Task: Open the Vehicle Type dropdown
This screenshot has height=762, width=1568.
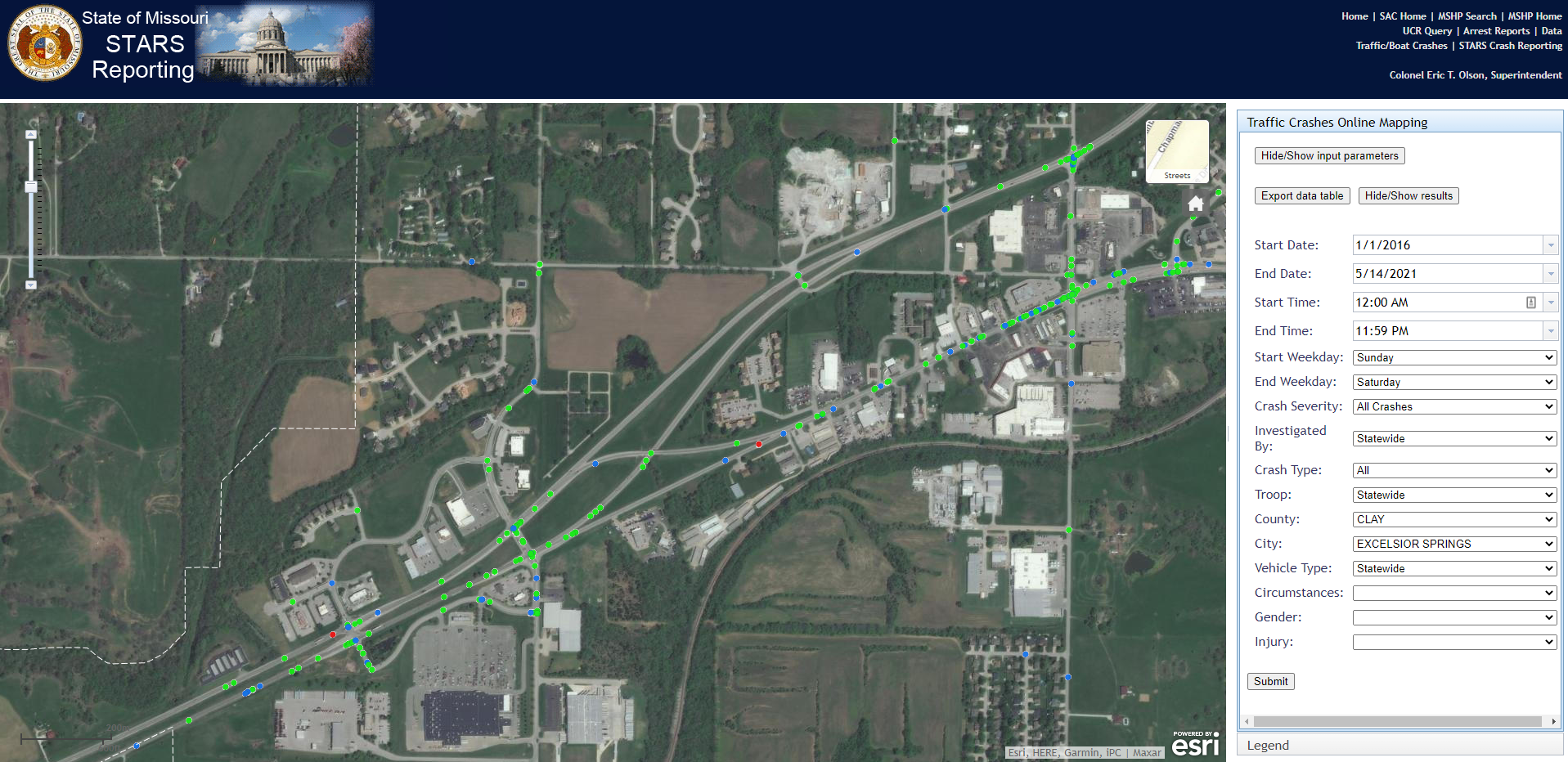Action: tap(1454, 568)
